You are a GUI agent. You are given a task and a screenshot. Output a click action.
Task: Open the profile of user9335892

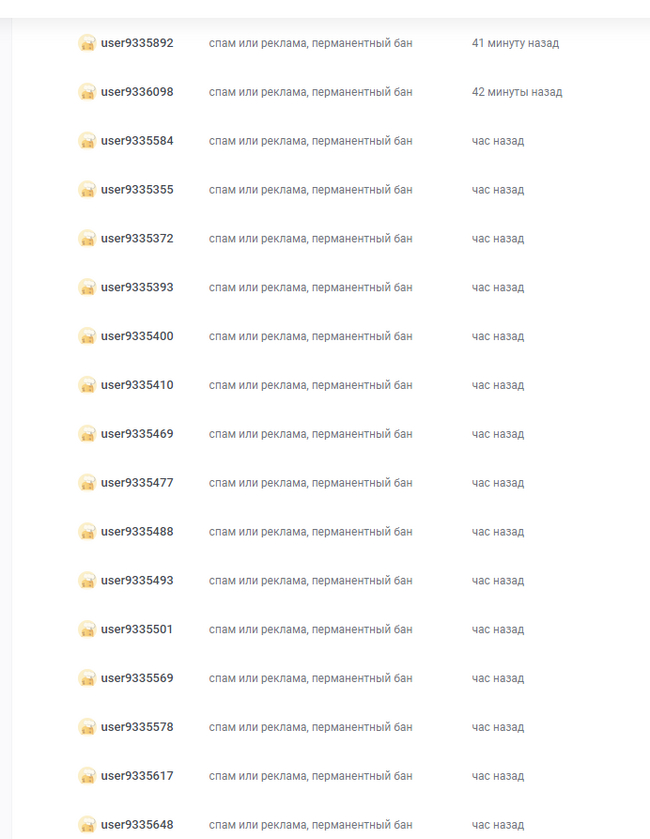point(137,43)
